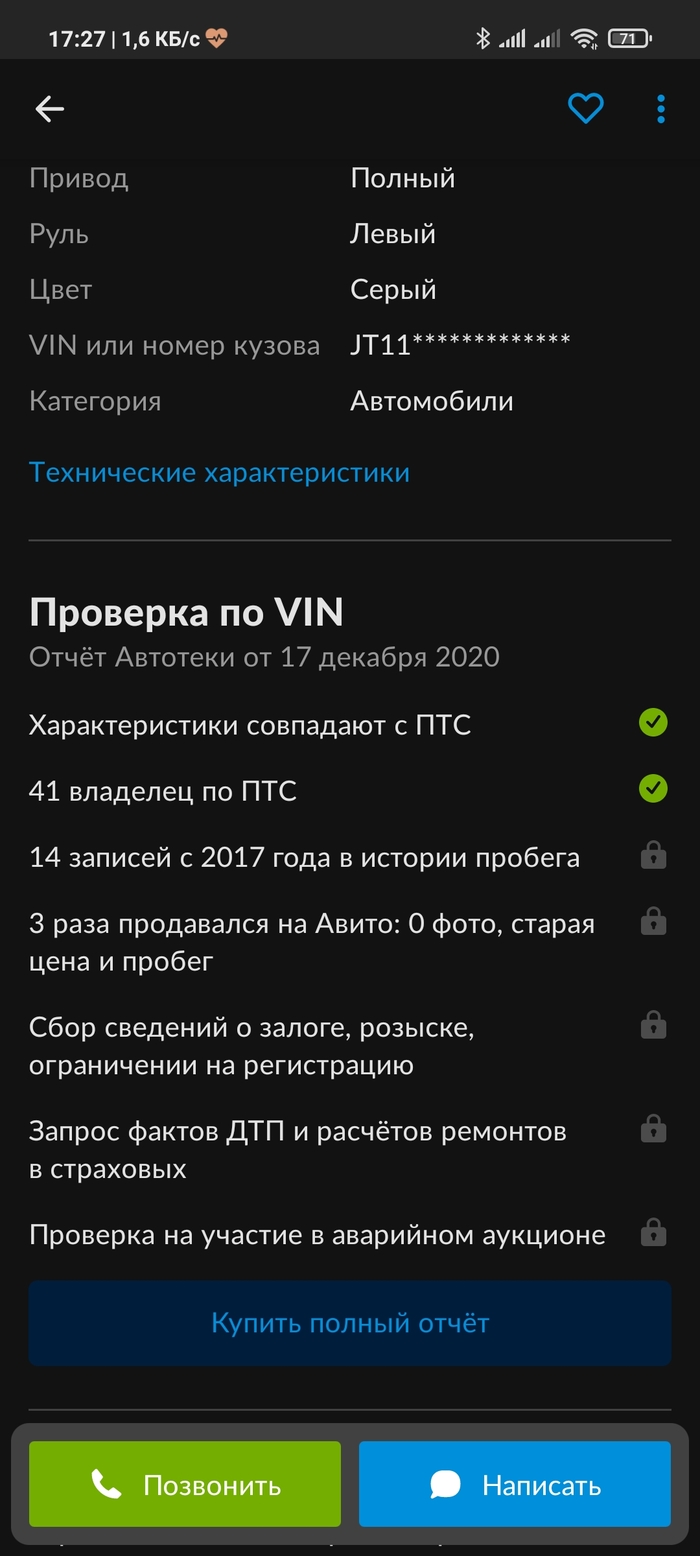Go back using the arrow
This screenshot has width=700, height=1556.
coord(49,109)
